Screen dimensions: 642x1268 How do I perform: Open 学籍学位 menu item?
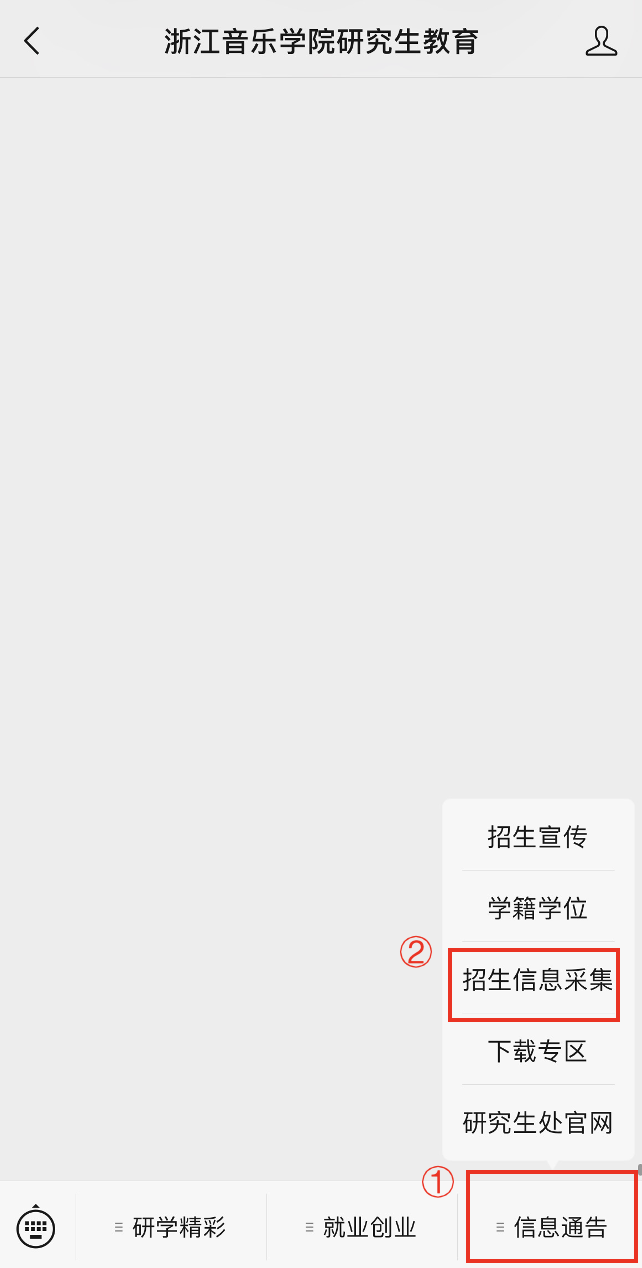pos(538,908)
